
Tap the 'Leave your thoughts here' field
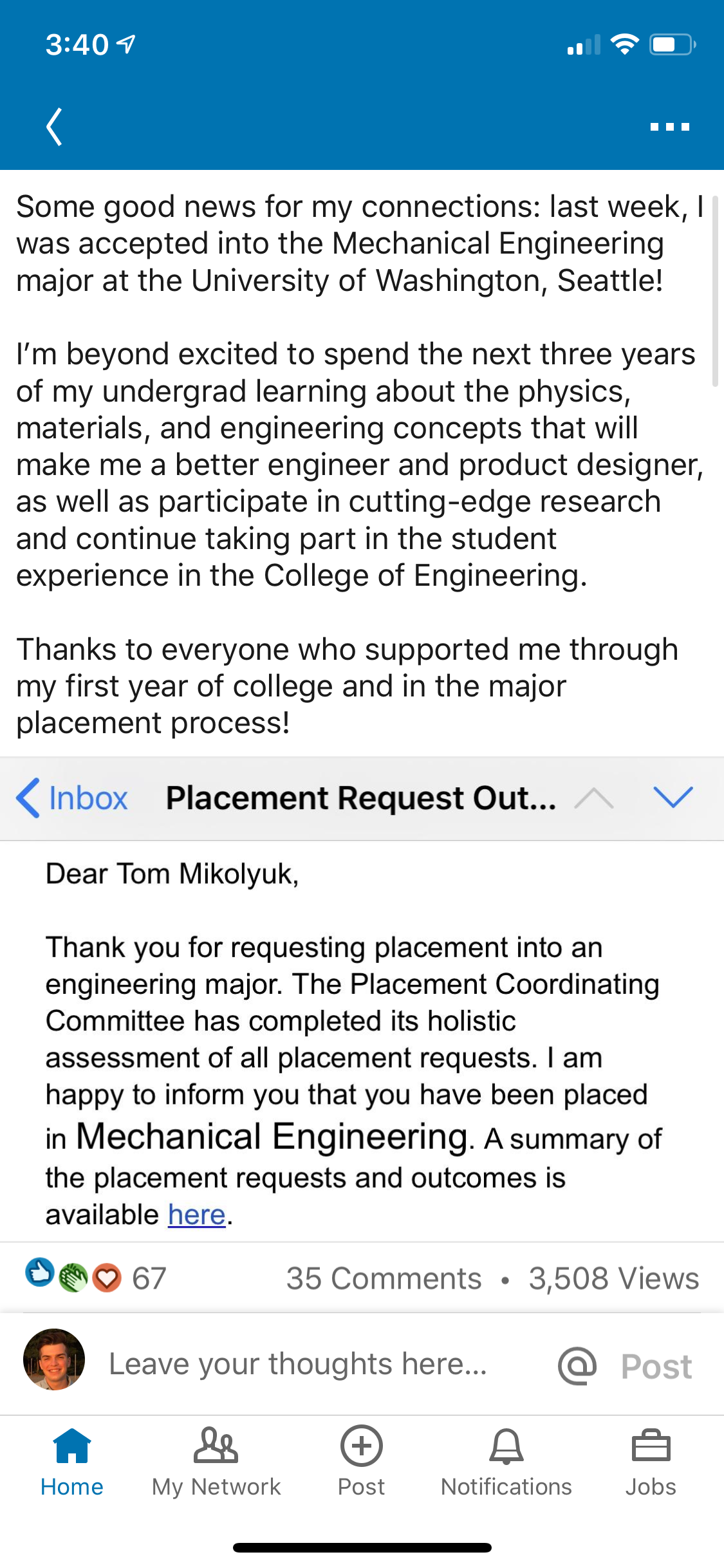point(298,1363)
